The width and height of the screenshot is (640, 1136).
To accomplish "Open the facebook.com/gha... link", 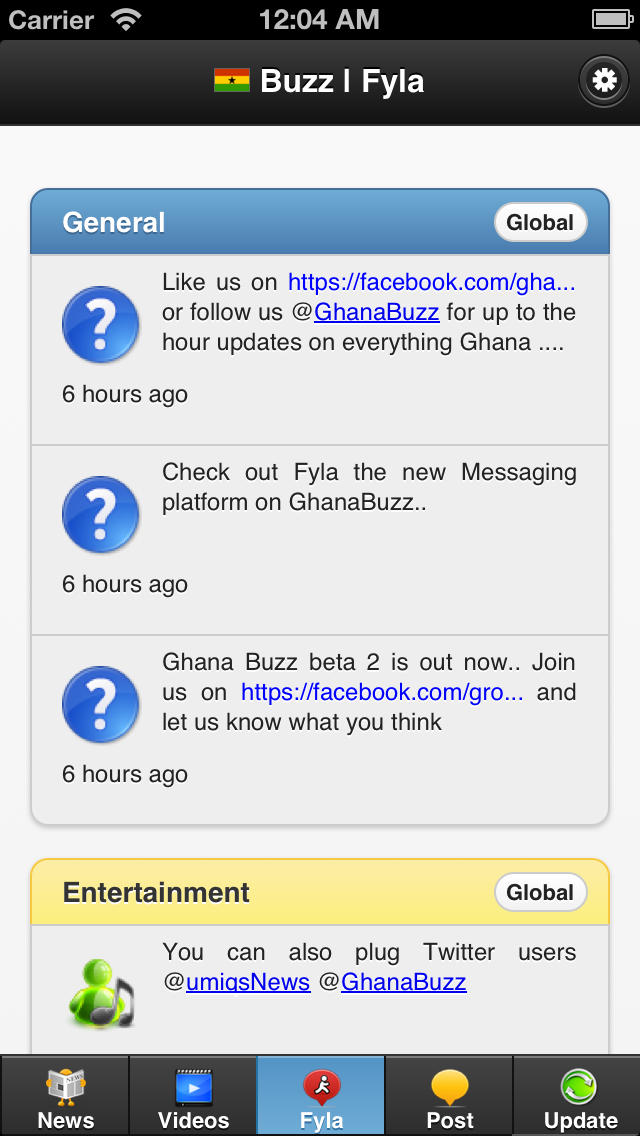I will pyautogui.click(x=431, y=283).
